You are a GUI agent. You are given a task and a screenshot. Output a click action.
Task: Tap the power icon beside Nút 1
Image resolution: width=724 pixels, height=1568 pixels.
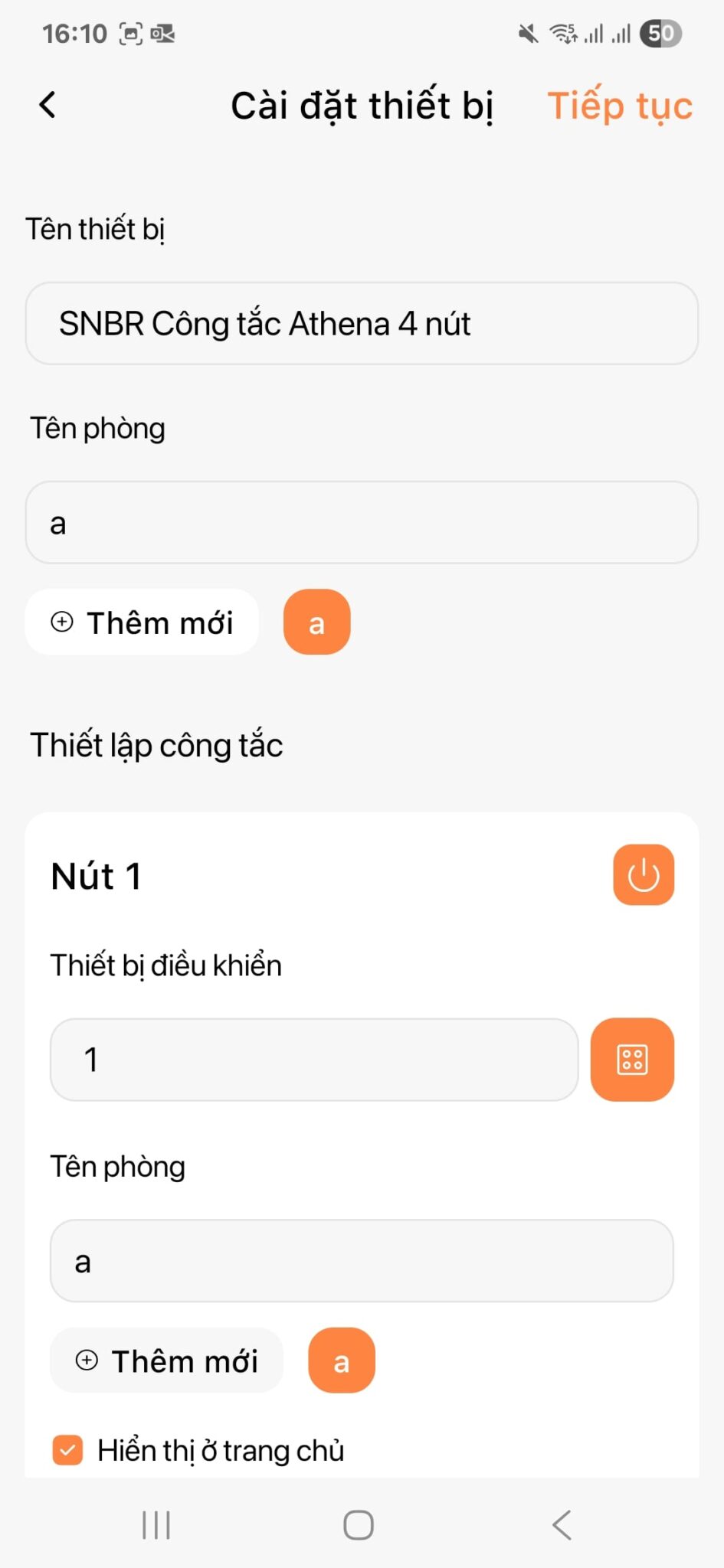[643, 874]
